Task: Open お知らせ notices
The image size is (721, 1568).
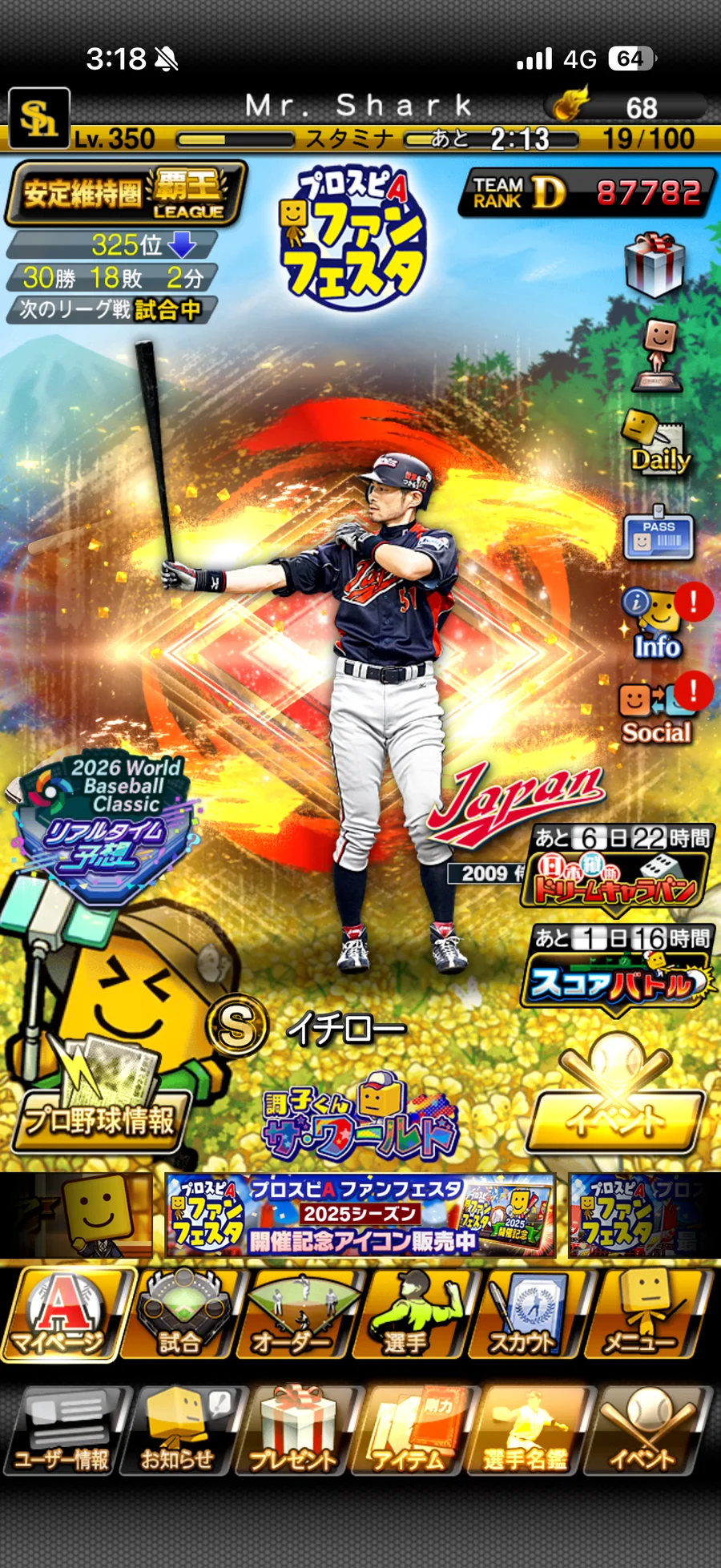Action: (x=178, y=1432)
